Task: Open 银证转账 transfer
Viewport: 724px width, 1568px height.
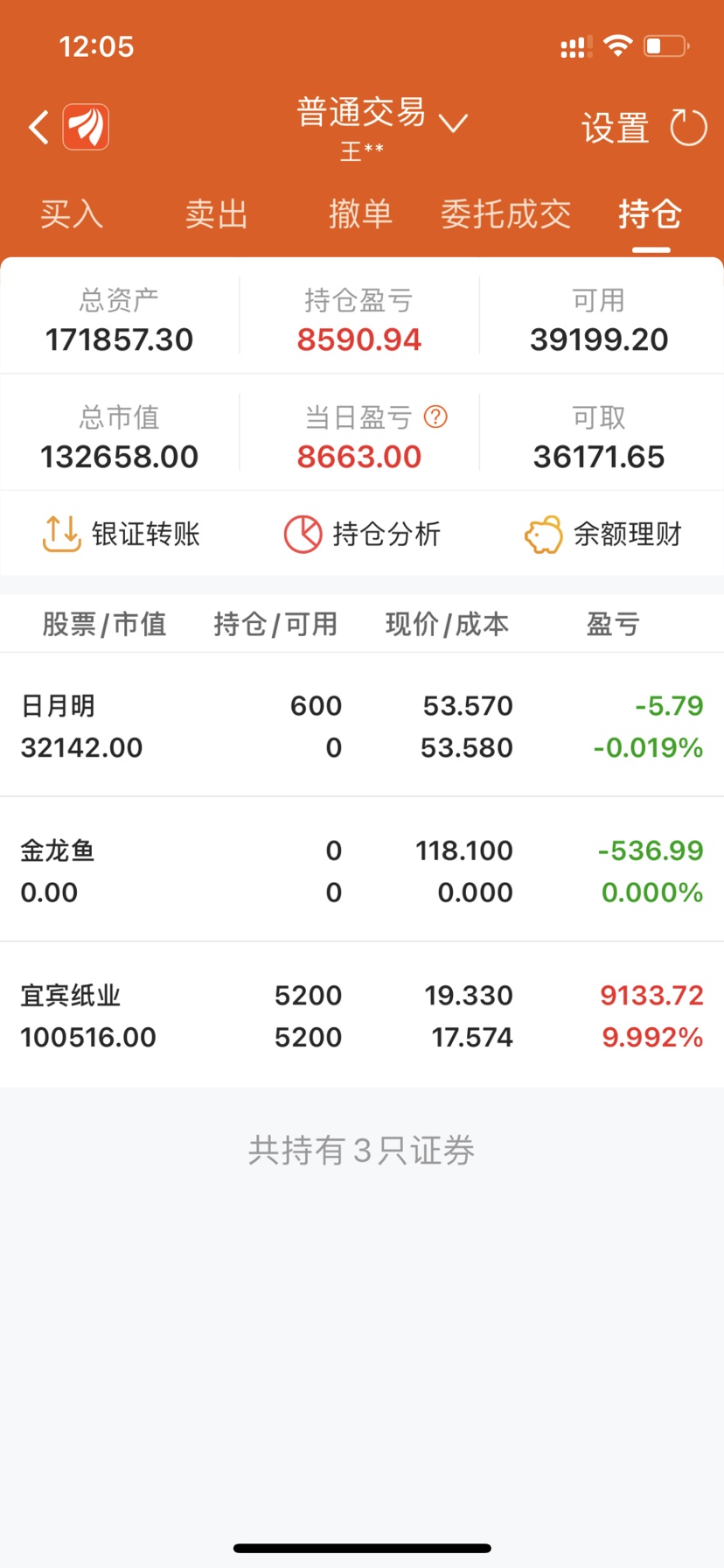Action: pos(121,534)
